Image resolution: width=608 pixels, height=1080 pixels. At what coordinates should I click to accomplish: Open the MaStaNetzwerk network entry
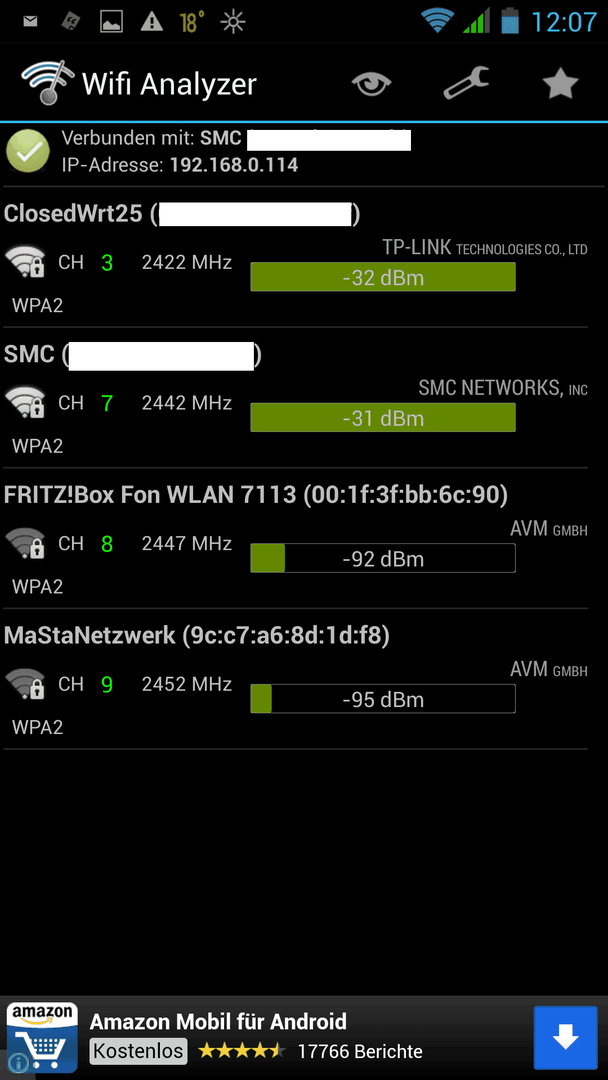coord(295,679)
